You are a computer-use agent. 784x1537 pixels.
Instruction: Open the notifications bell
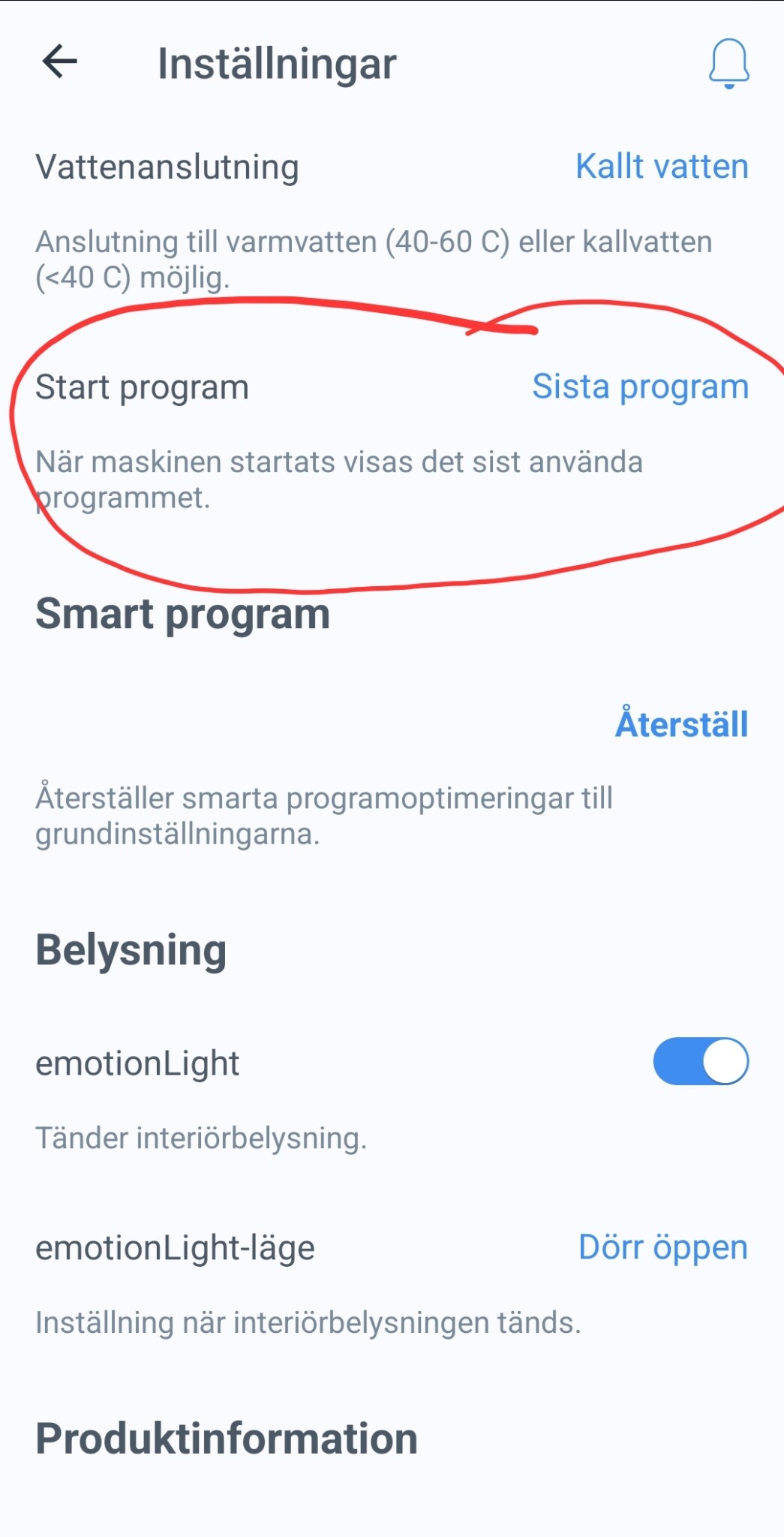pos(728,63)
